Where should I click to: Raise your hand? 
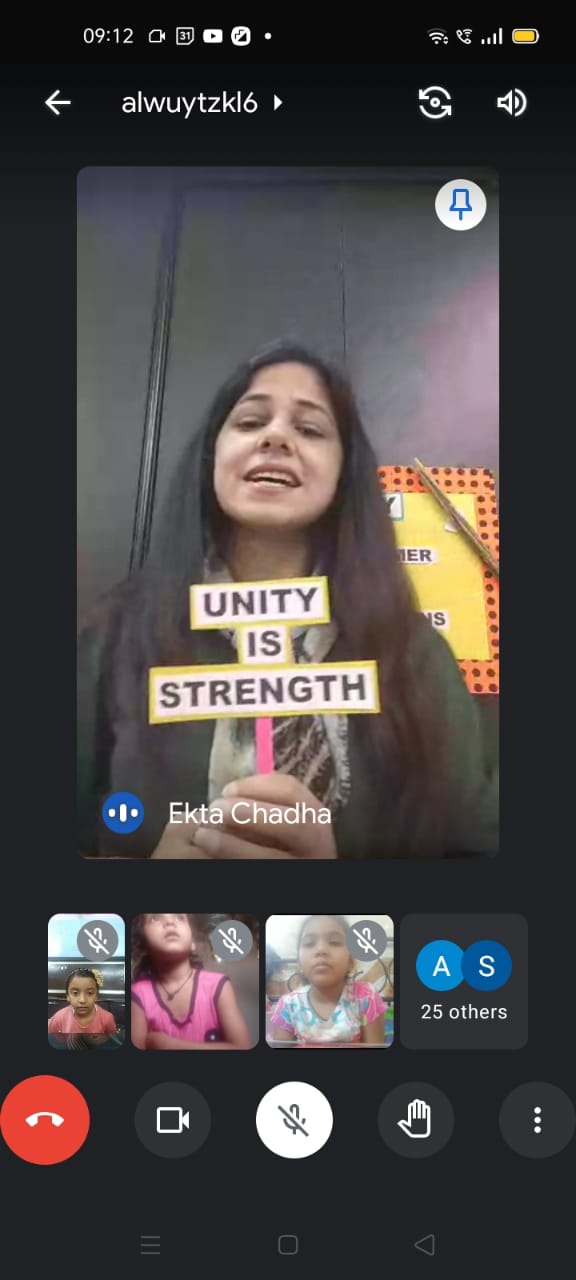[415, 1120]
